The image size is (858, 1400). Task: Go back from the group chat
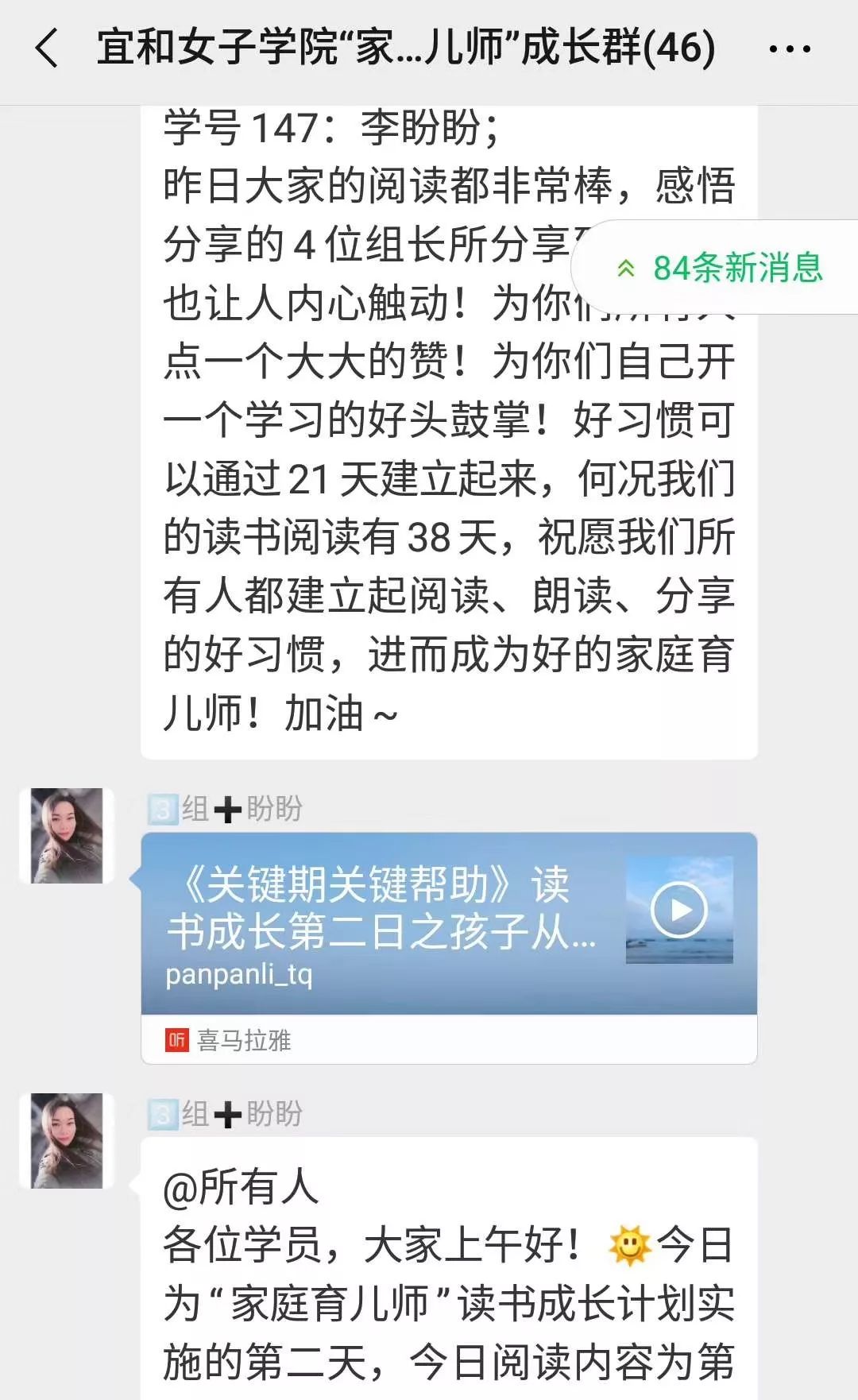(x=48, y=48)
